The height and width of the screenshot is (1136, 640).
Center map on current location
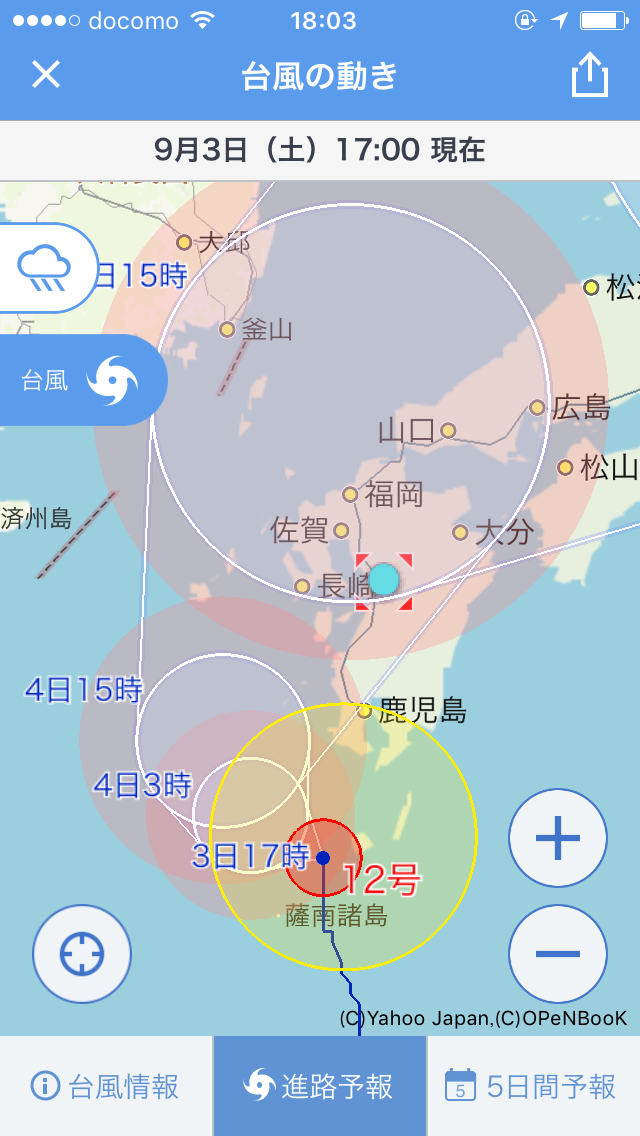click(x=82, y=953)
